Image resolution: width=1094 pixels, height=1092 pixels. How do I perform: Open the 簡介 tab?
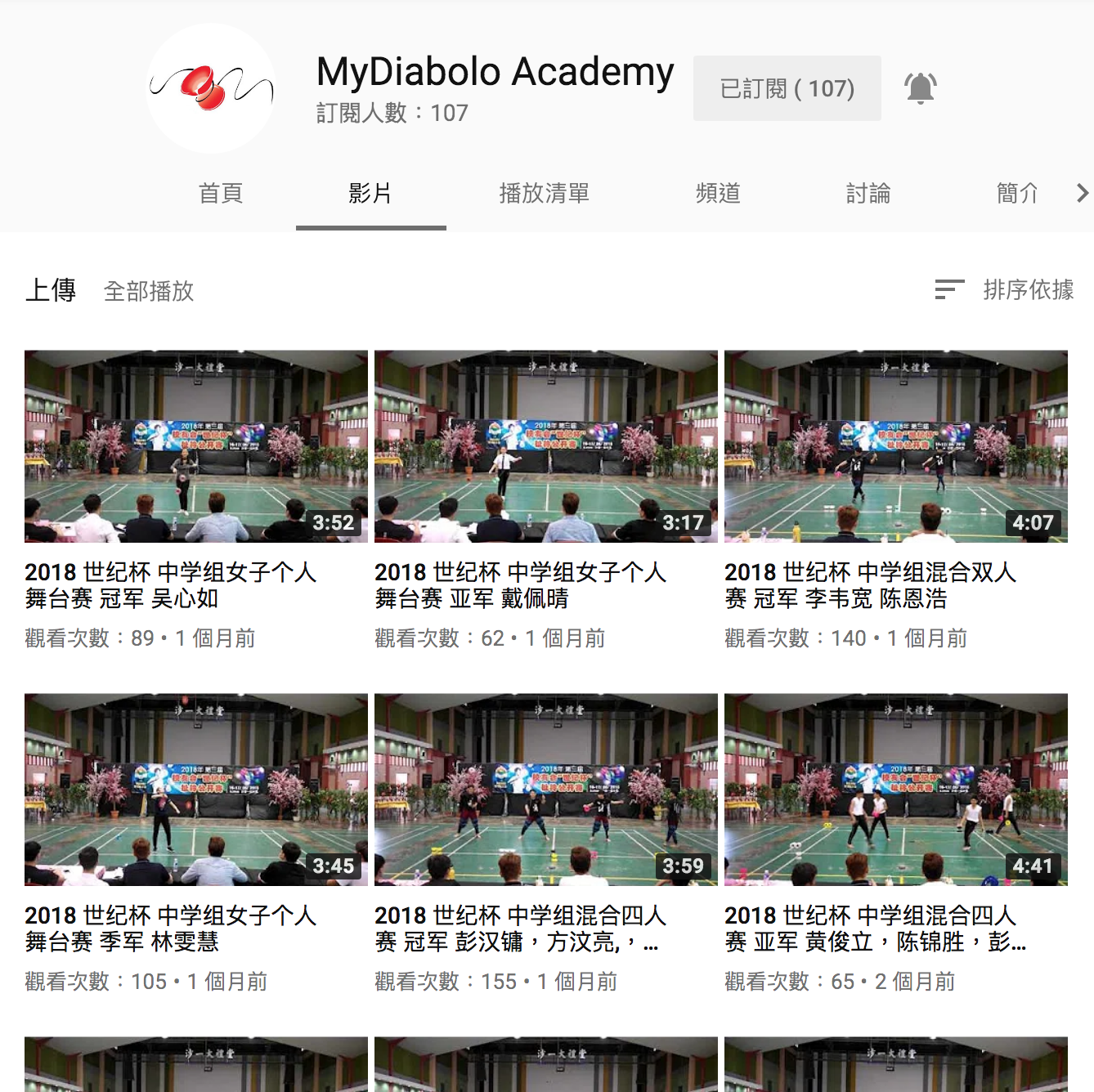pyautogui.click(x=1017, y=194)
